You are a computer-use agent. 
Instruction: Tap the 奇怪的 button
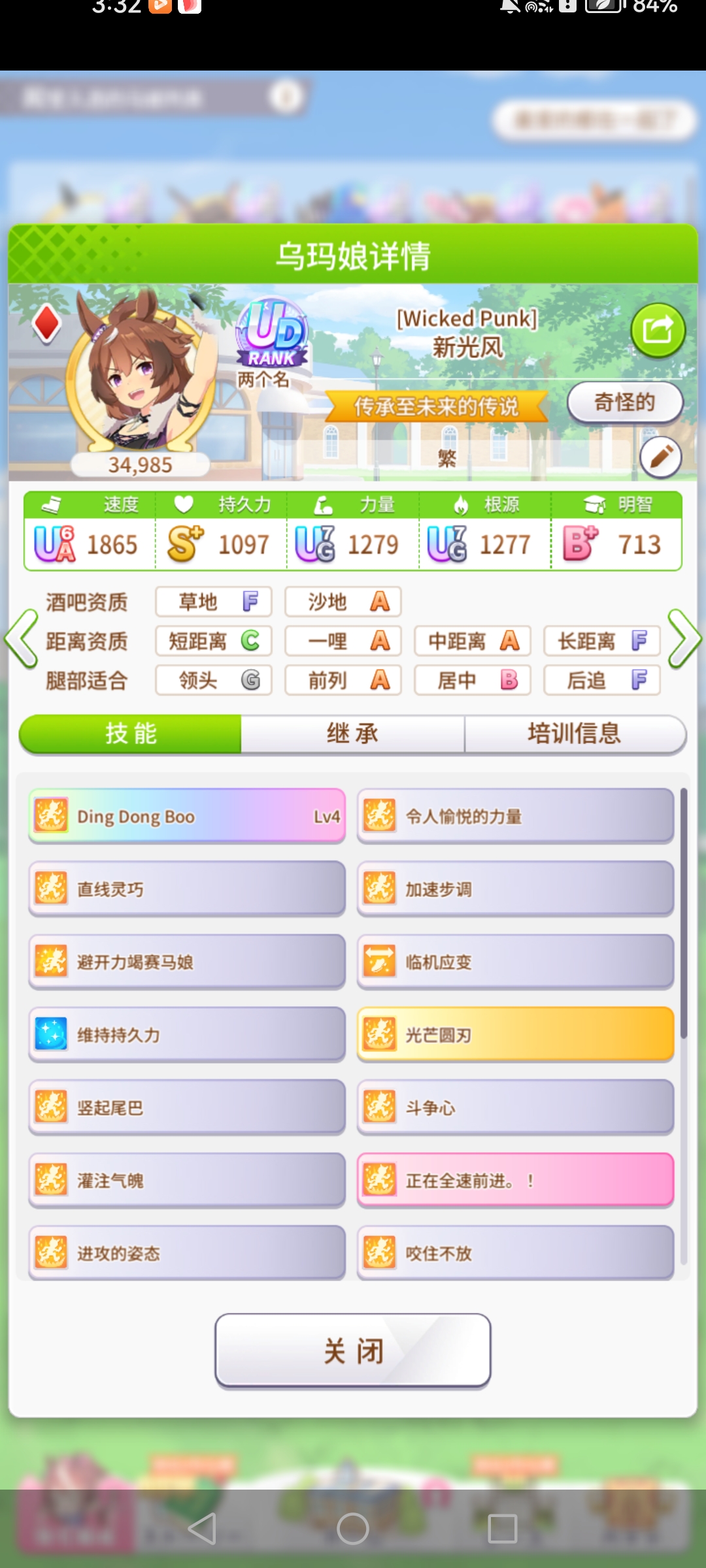(x=624, y=402)
